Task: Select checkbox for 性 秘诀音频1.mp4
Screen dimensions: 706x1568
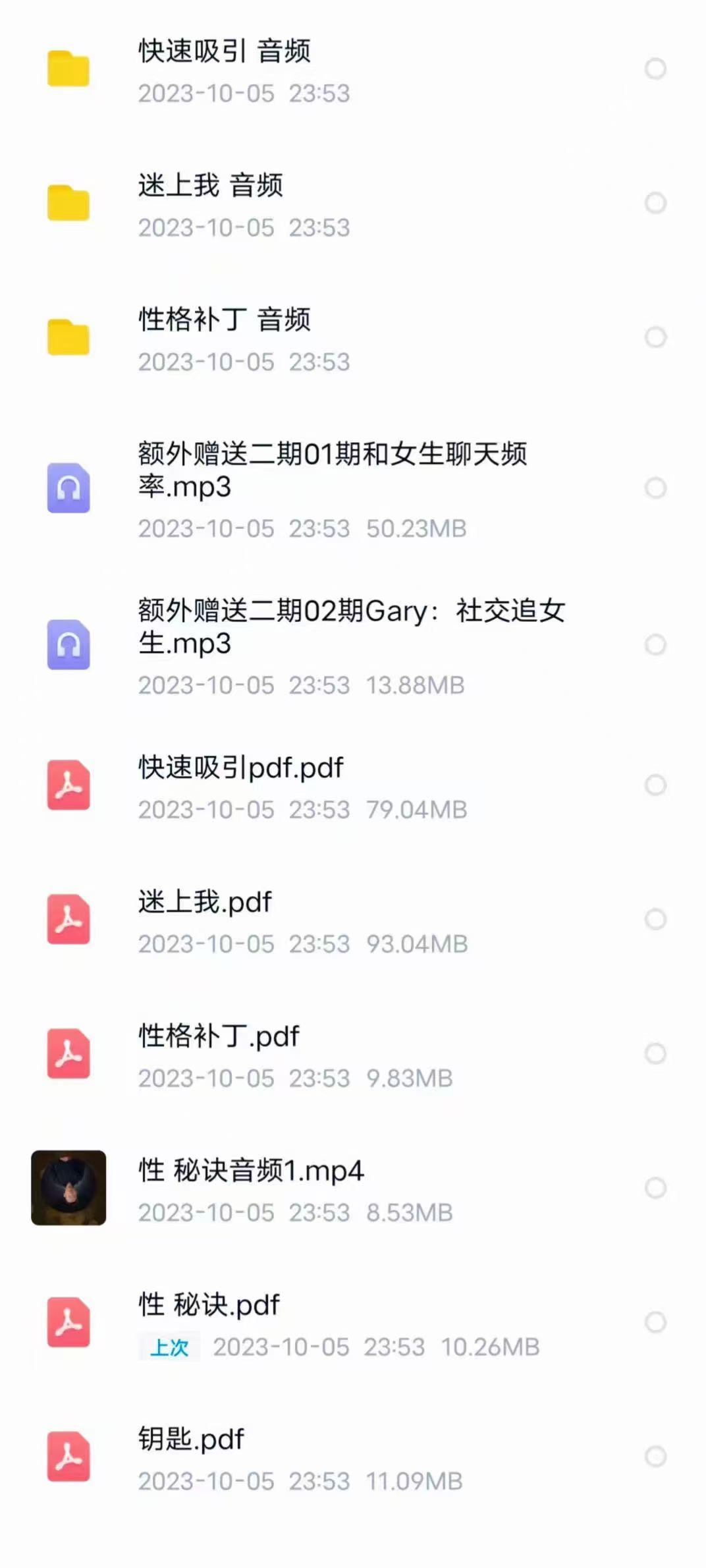Action: click(x=655, y=1189)
